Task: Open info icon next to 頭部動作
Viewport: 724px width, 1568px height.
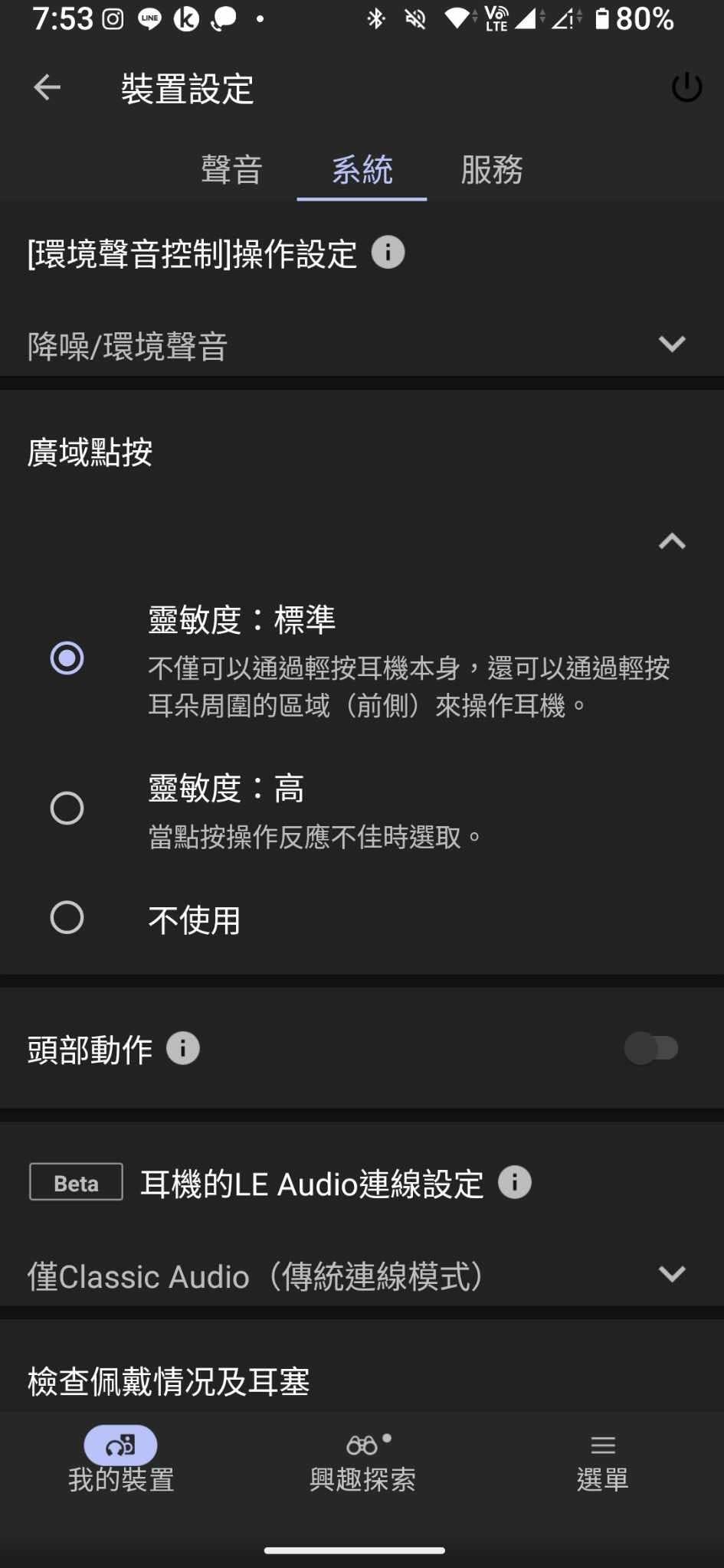Action: [182, 1048]
